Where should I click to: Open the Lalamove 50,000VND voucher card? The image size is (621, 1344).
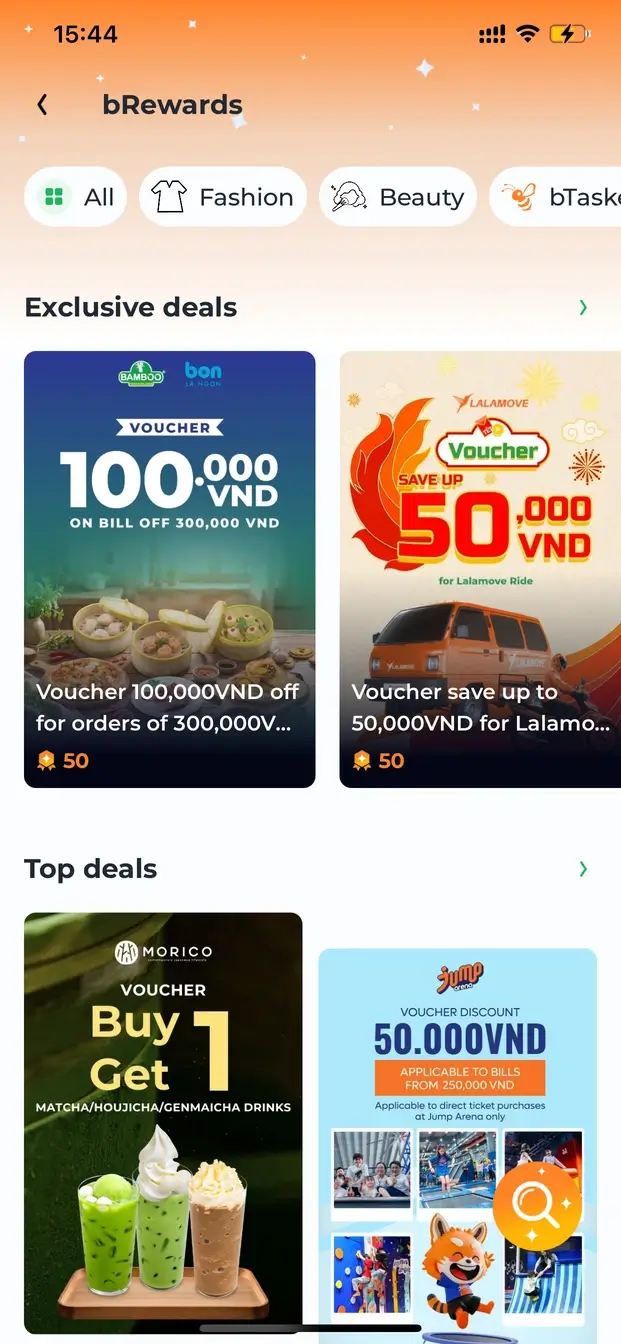480,568
